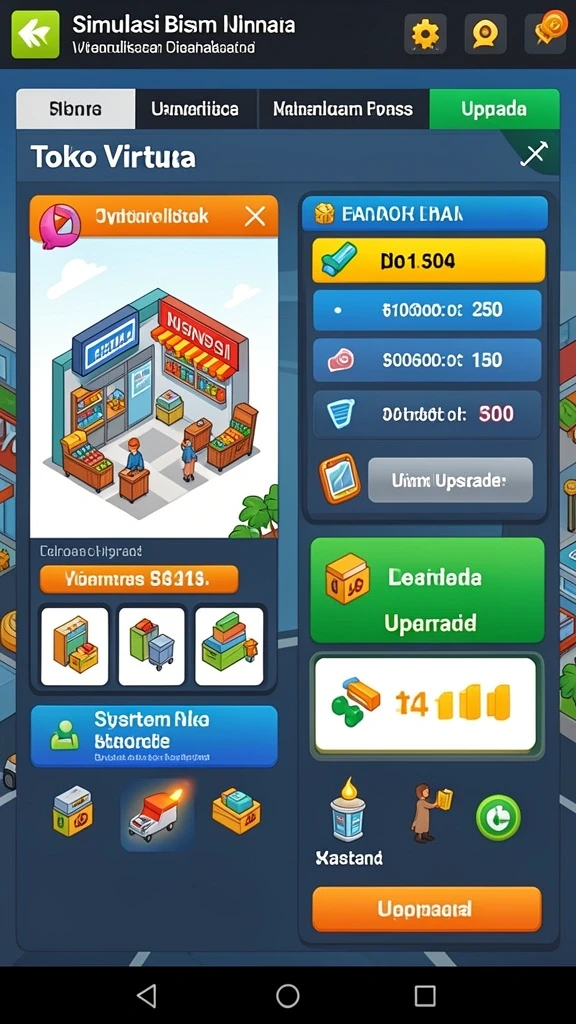576x1024 pixels.
Task: Tap the green clock icon
Action: click(498, 818)
